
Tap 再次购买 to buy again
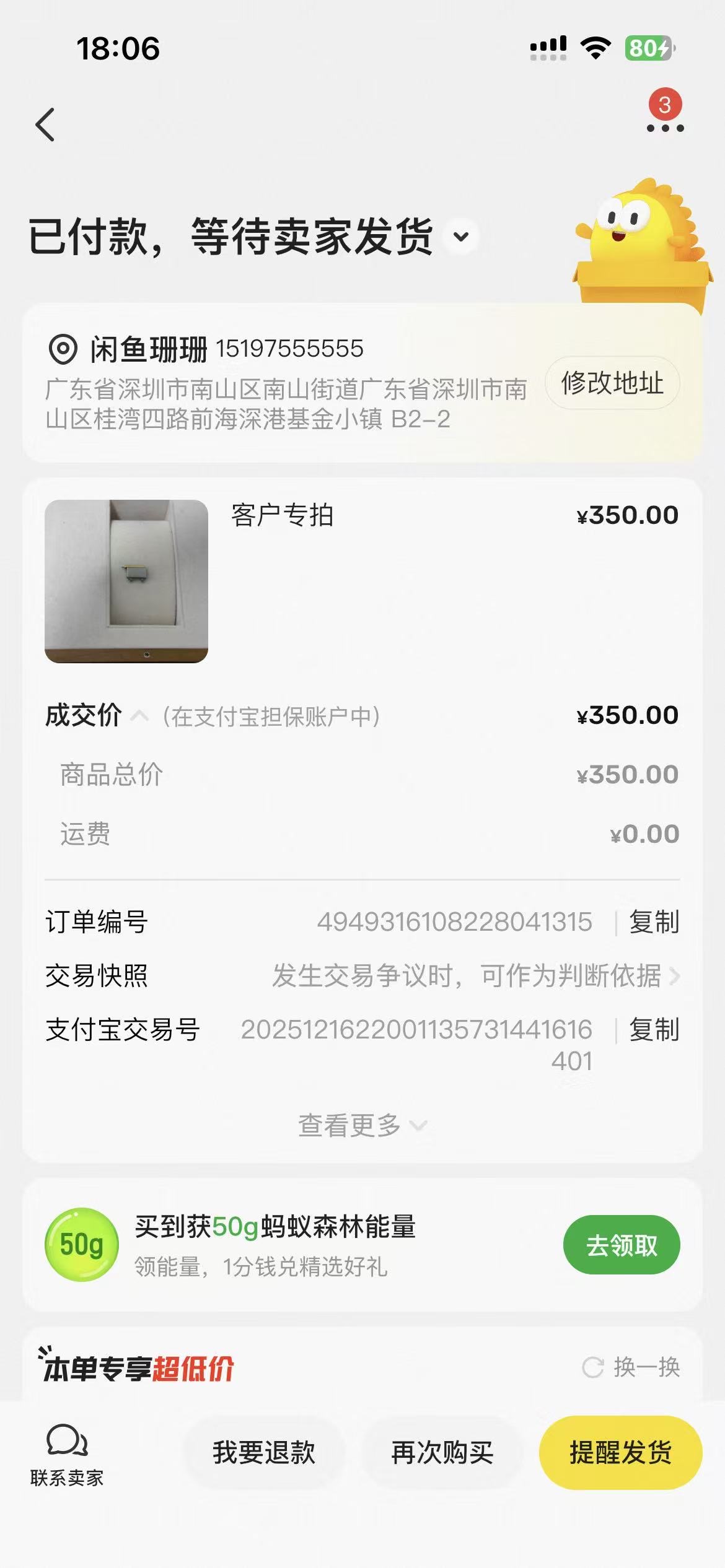tap(442, 1453)
